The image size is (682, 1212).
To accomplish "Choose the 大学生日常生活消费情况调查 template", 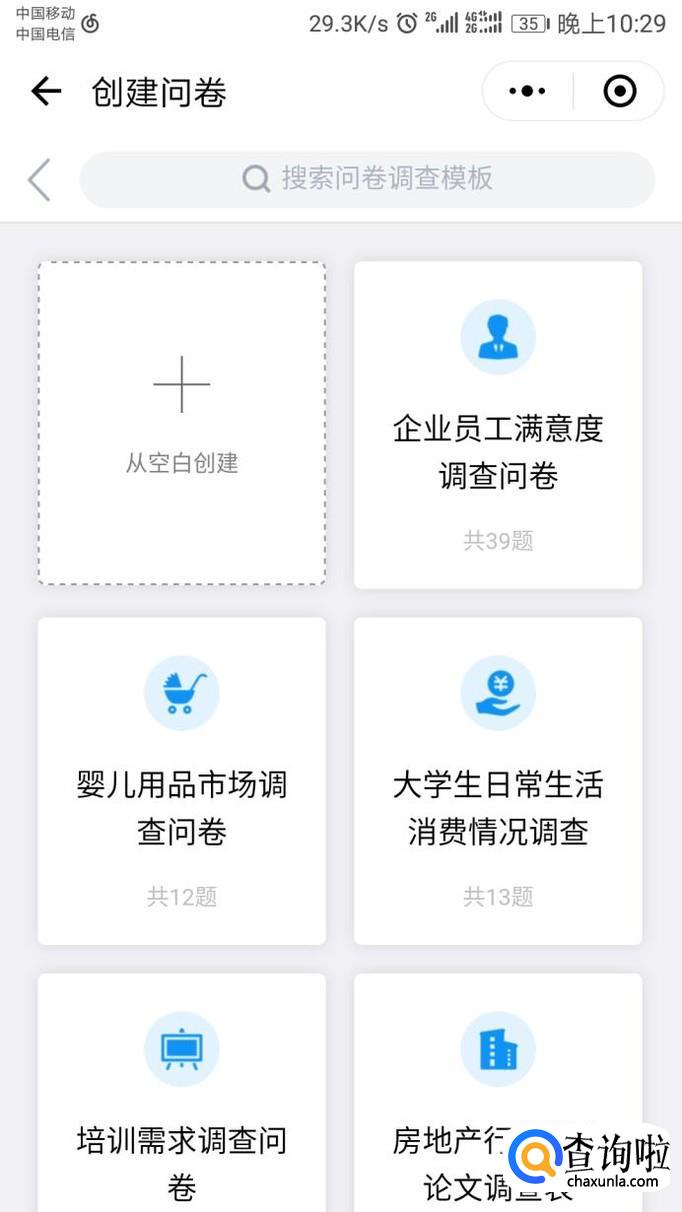I will pyautogui.click(x=498, y=780).
